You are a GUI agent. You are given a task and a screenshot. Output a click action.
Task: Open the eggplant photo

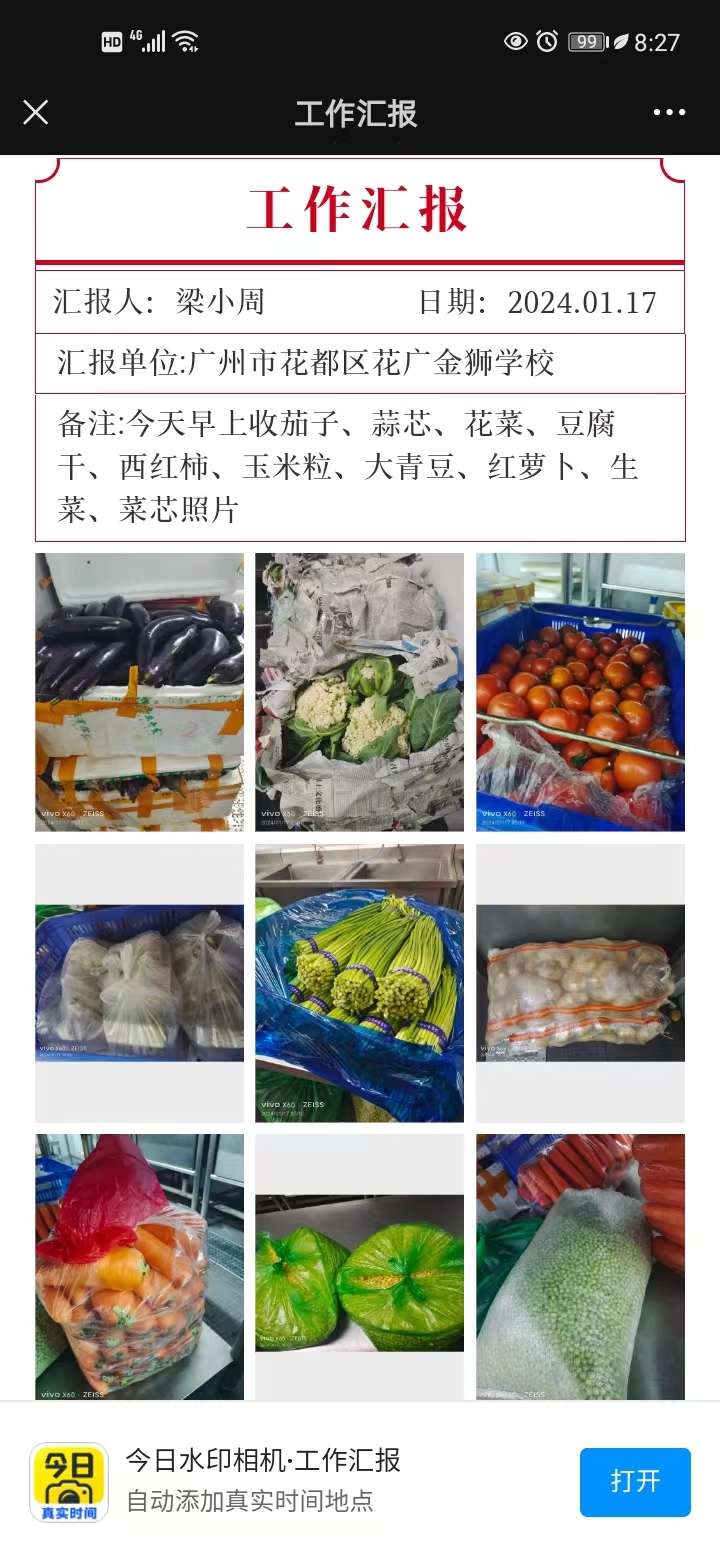tap(139, 692)
